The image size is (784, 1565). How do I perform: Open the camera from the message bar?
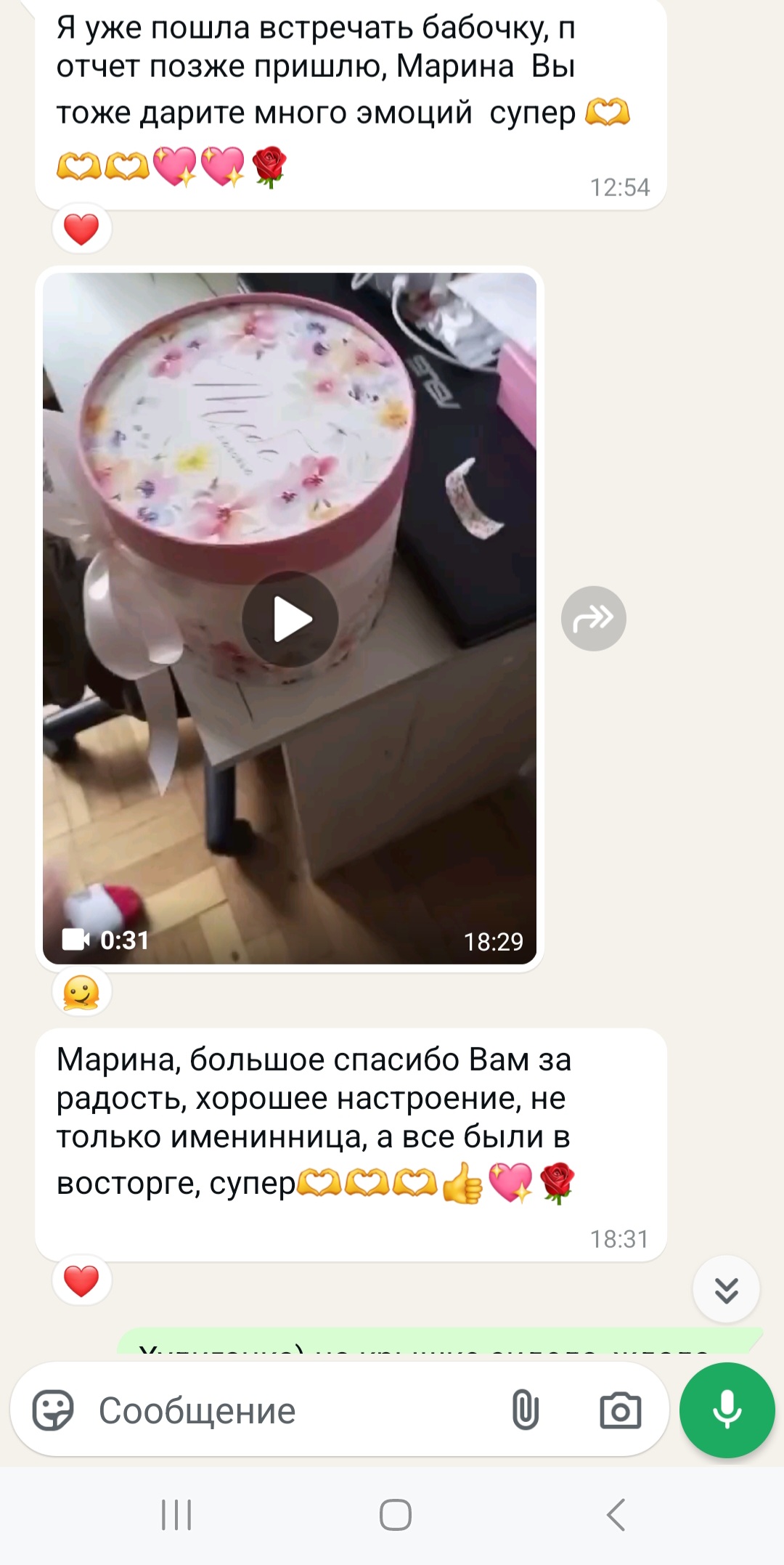pyautogui.click(x=620, y=1410)
